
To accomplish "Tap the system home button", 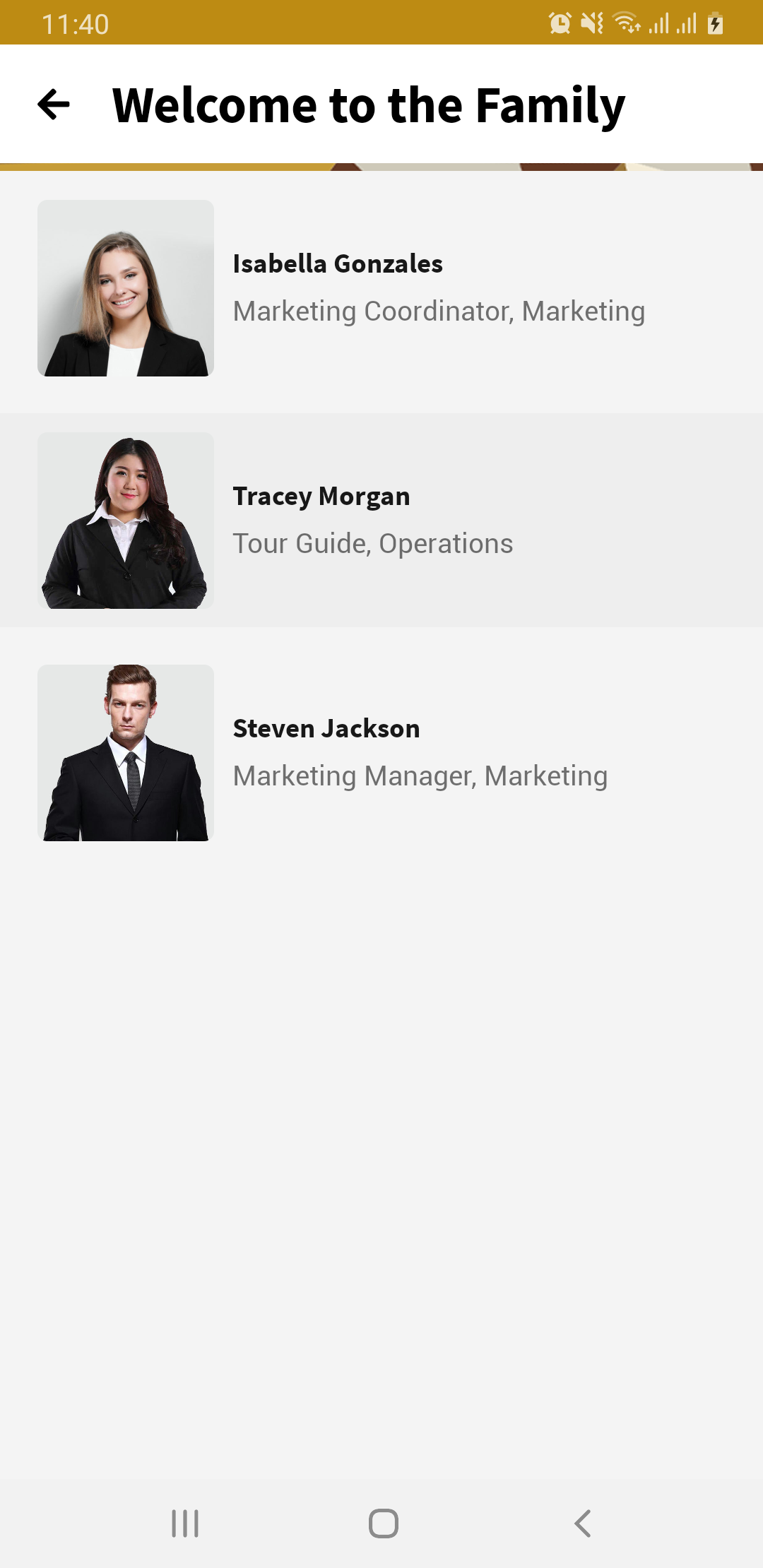I will [383, 1524].
